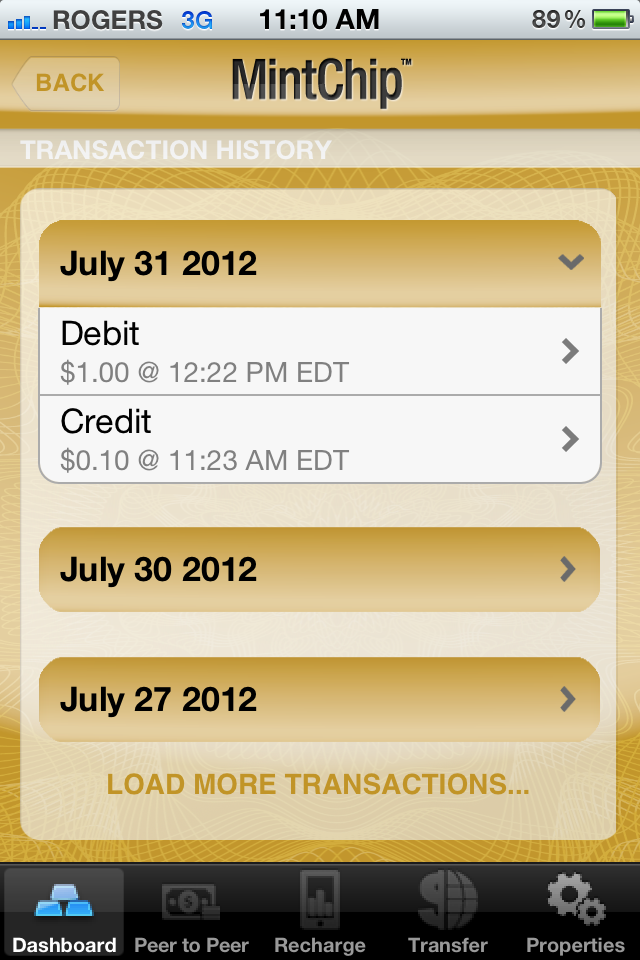This screenshot has height=960, width=640.
Task: Open the $1.00 Debit transaction
Action: (320, 351)
